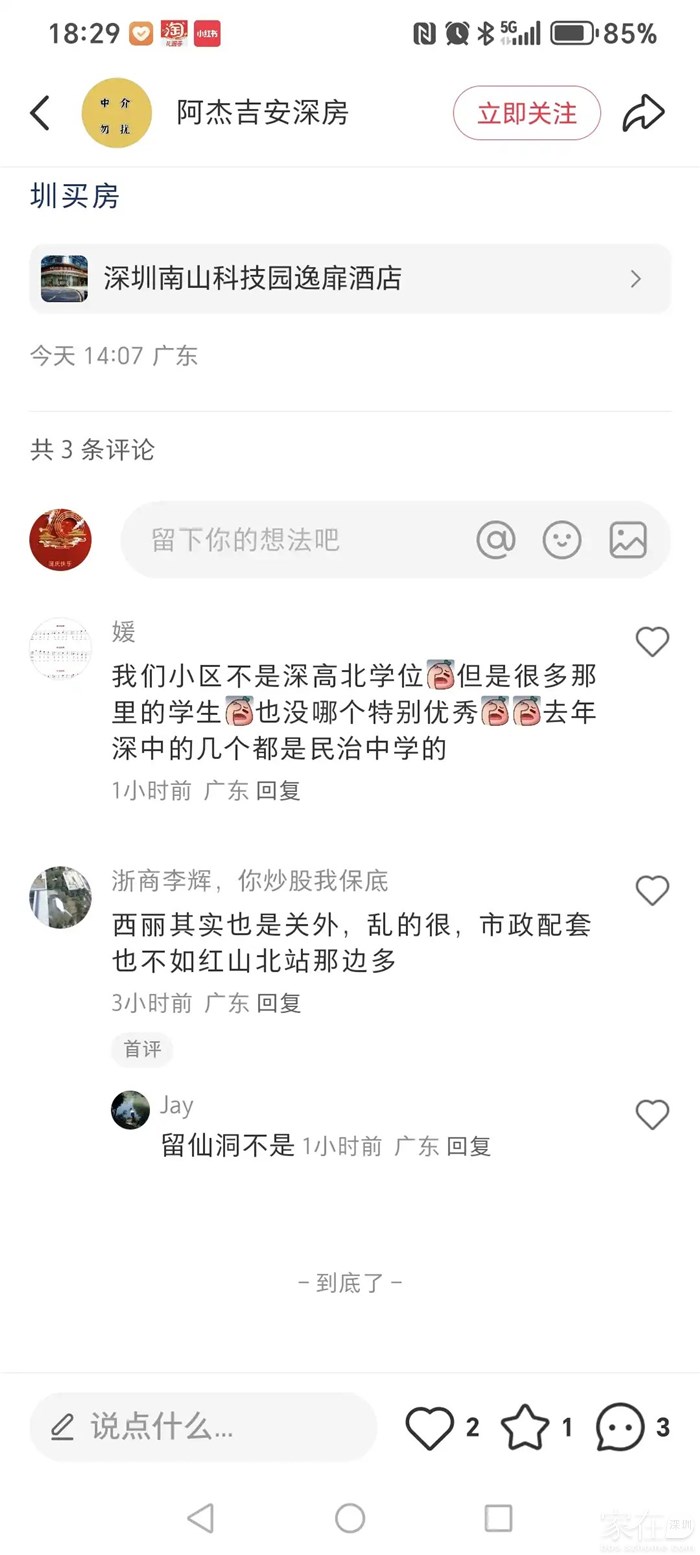
Task: Open comments via the bubble icon
Action: pos(620,1427)
